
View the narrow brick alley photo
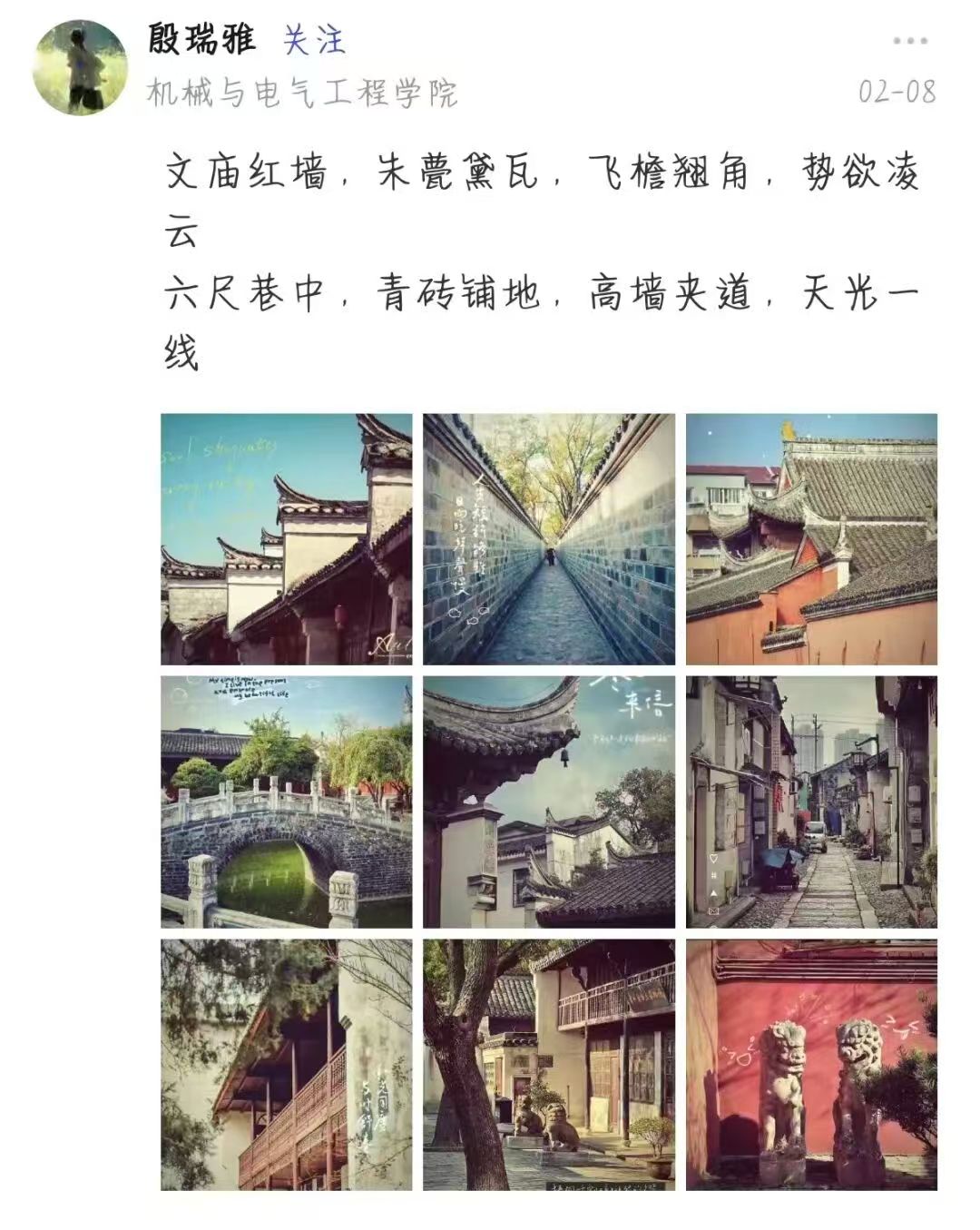(548, 539)
